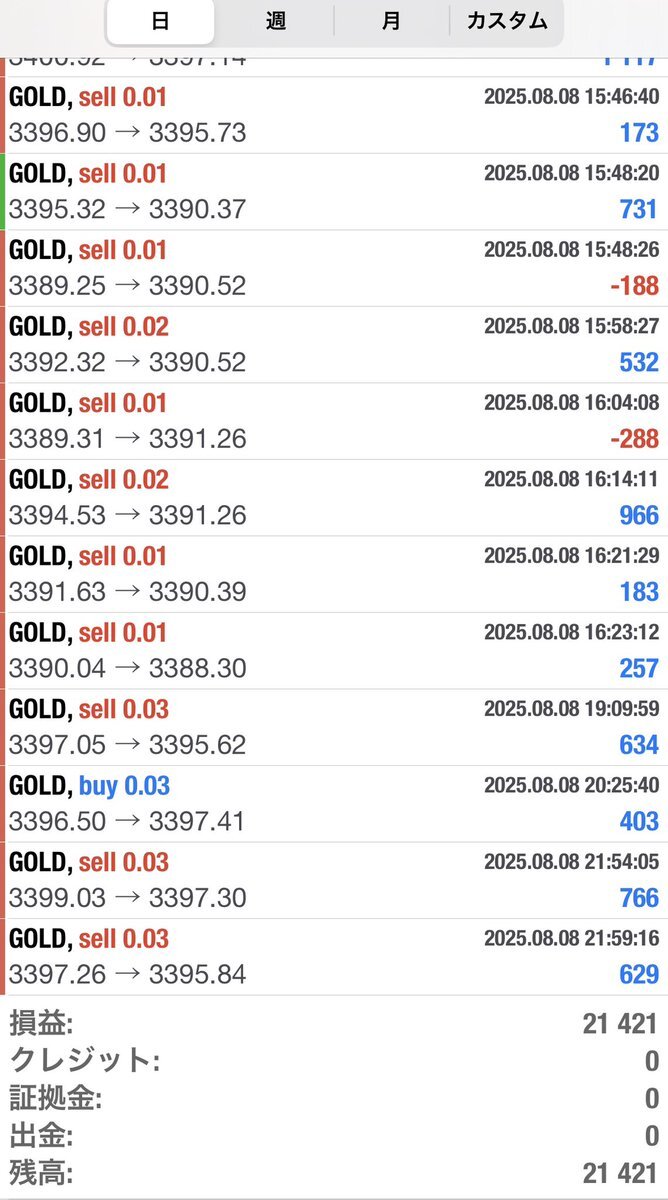The image size is (668, 1200).
Task: Open the GOLD trade with -288 loss
Action: (334, 421)
